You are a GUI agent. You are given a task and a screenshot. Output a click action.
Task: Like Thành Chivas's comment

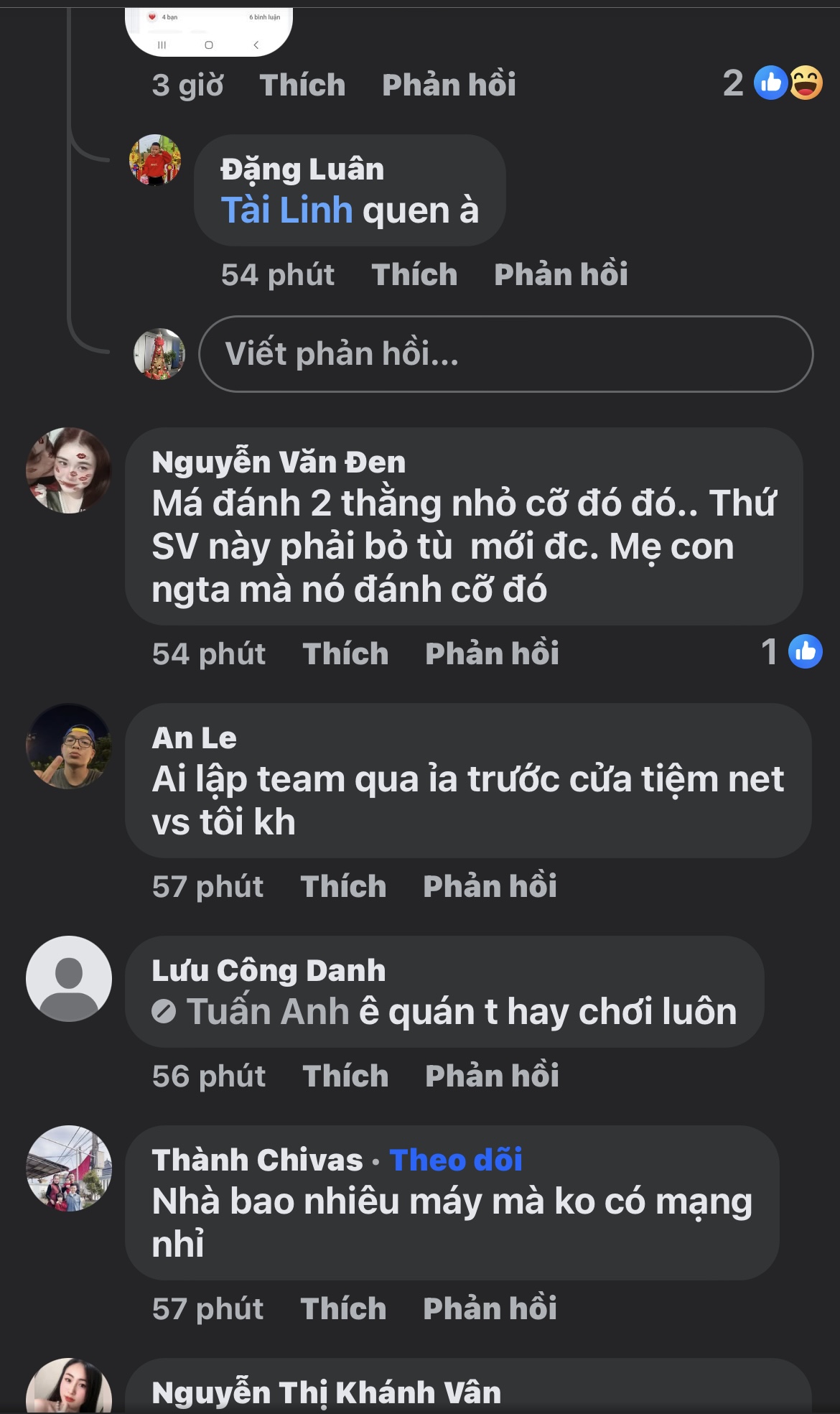[x=342, y=1309]
